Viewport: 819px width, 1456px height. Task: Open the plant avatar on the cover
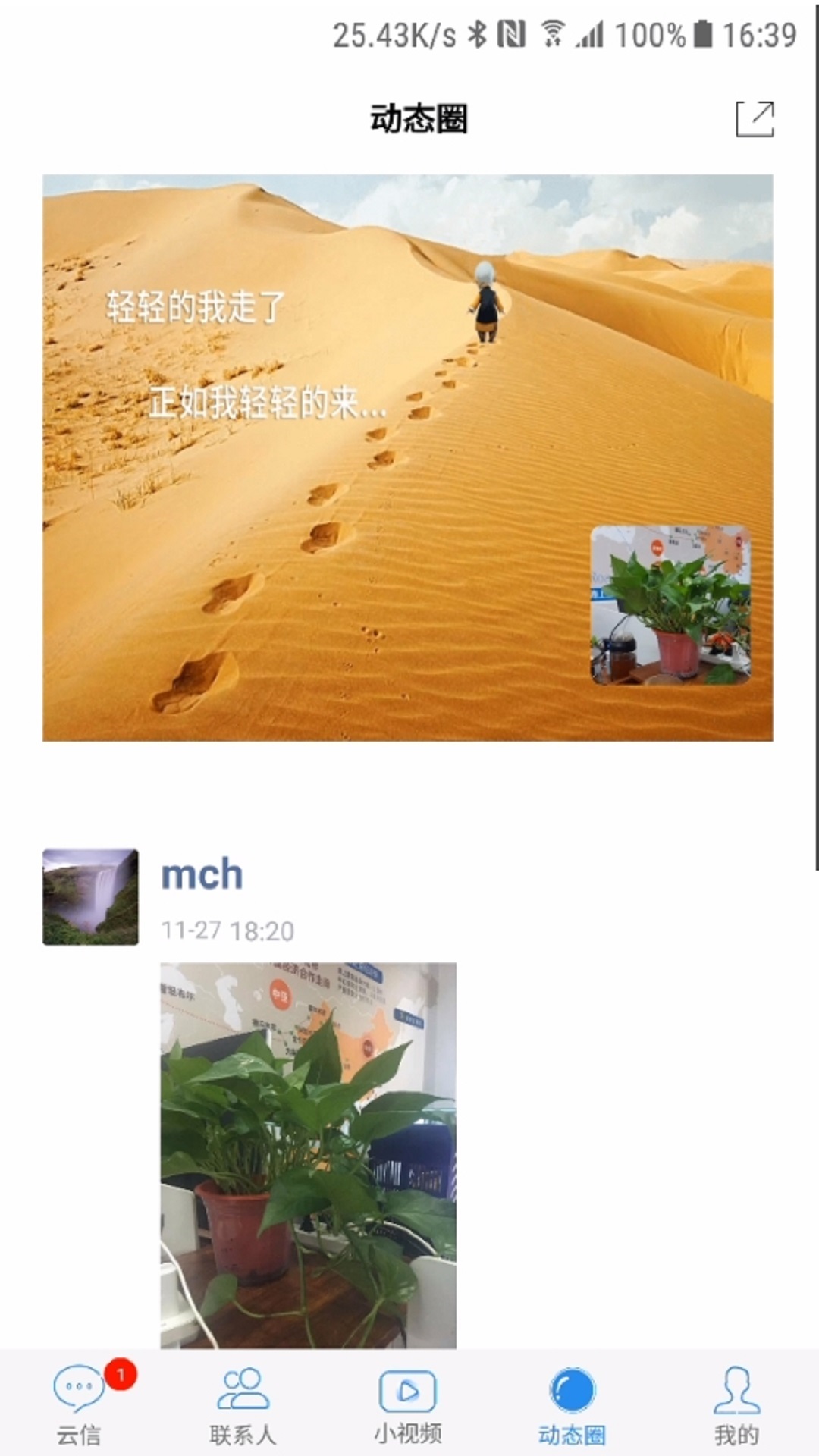coord(670,605)
